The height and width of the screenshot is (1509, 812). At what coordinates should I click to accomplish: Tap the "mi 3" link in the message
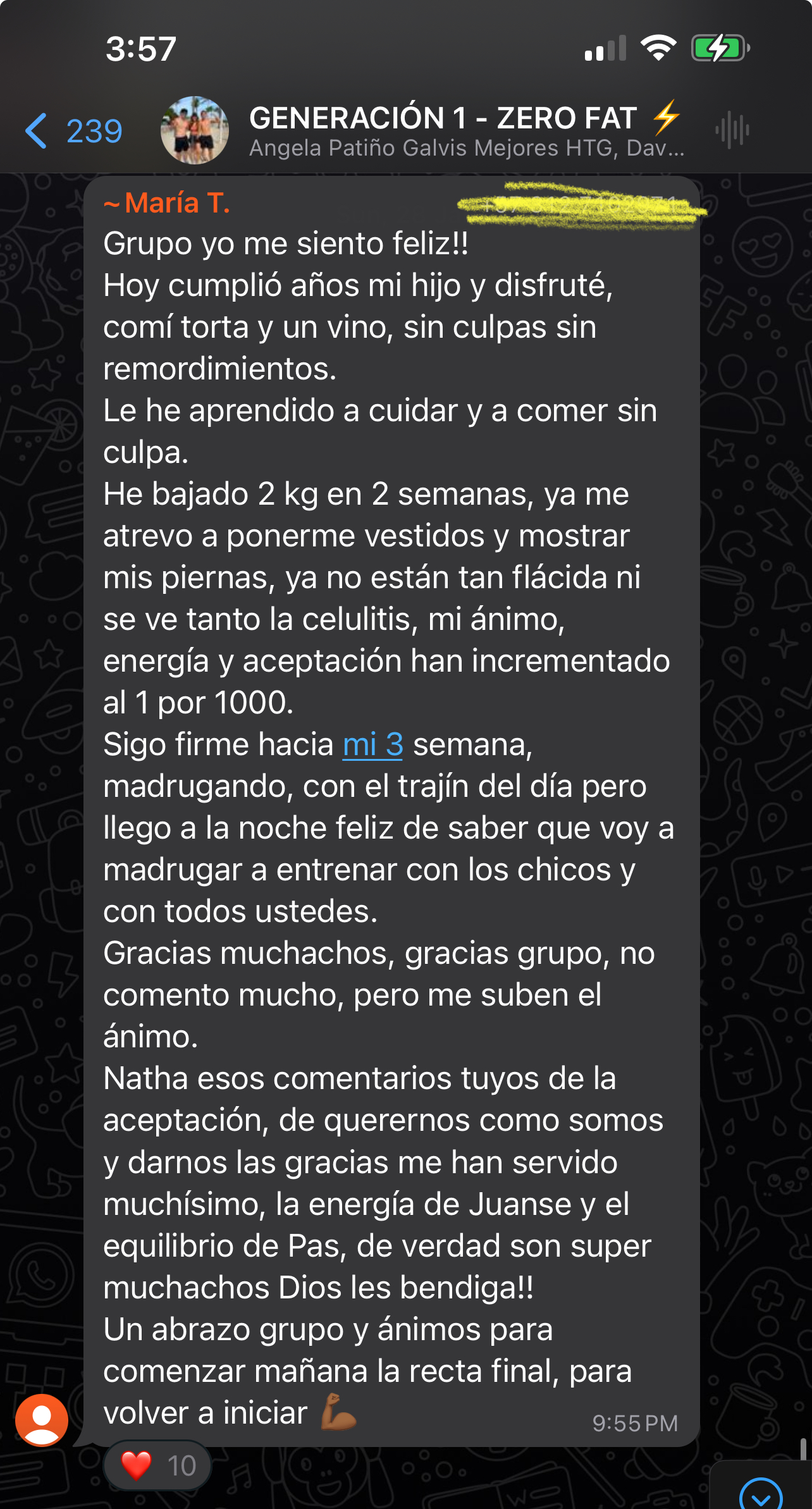tap(372, 744)
